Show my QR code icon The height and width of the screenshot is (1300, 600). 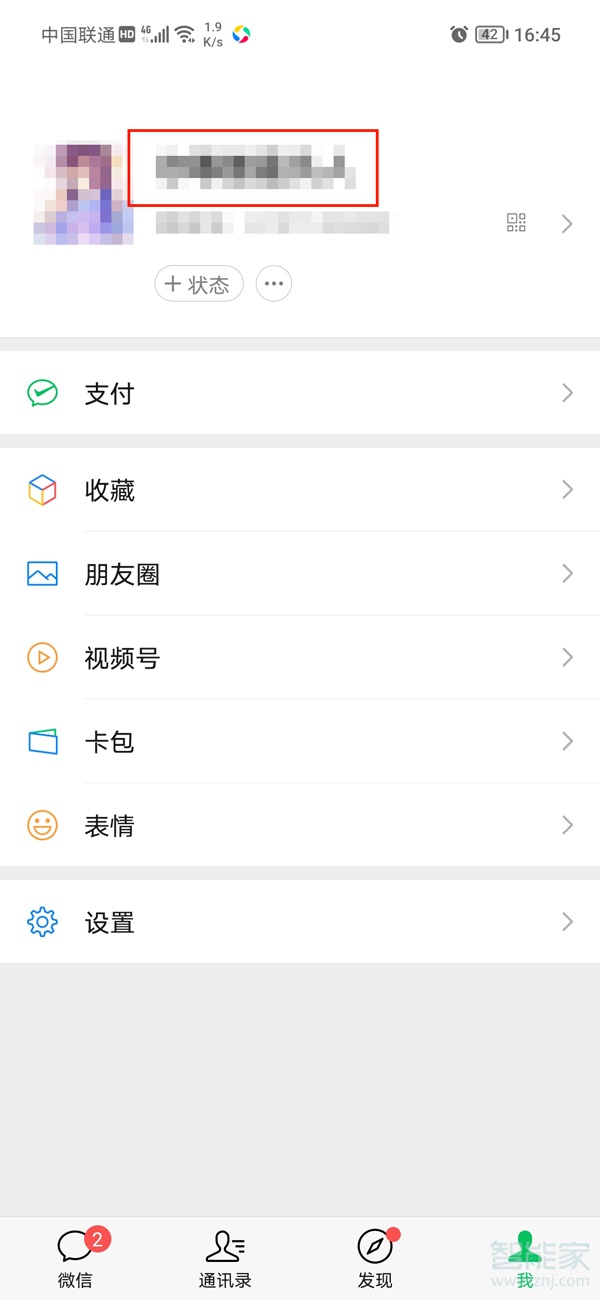[x=516, y=223]
